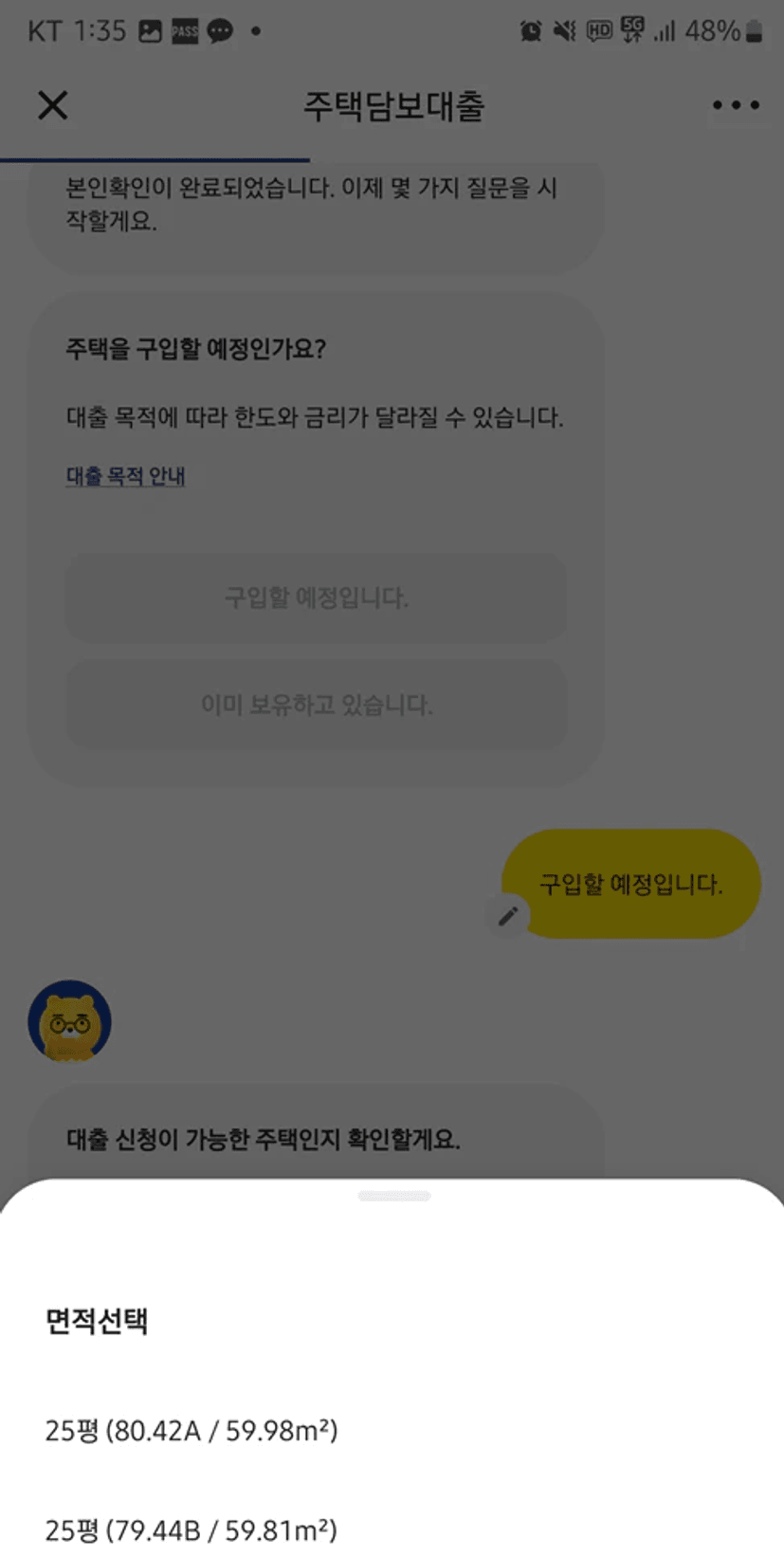The image size is (784, 1557).
Task: Open the 대출 목적 안내 link
Action: click(125, 476)
